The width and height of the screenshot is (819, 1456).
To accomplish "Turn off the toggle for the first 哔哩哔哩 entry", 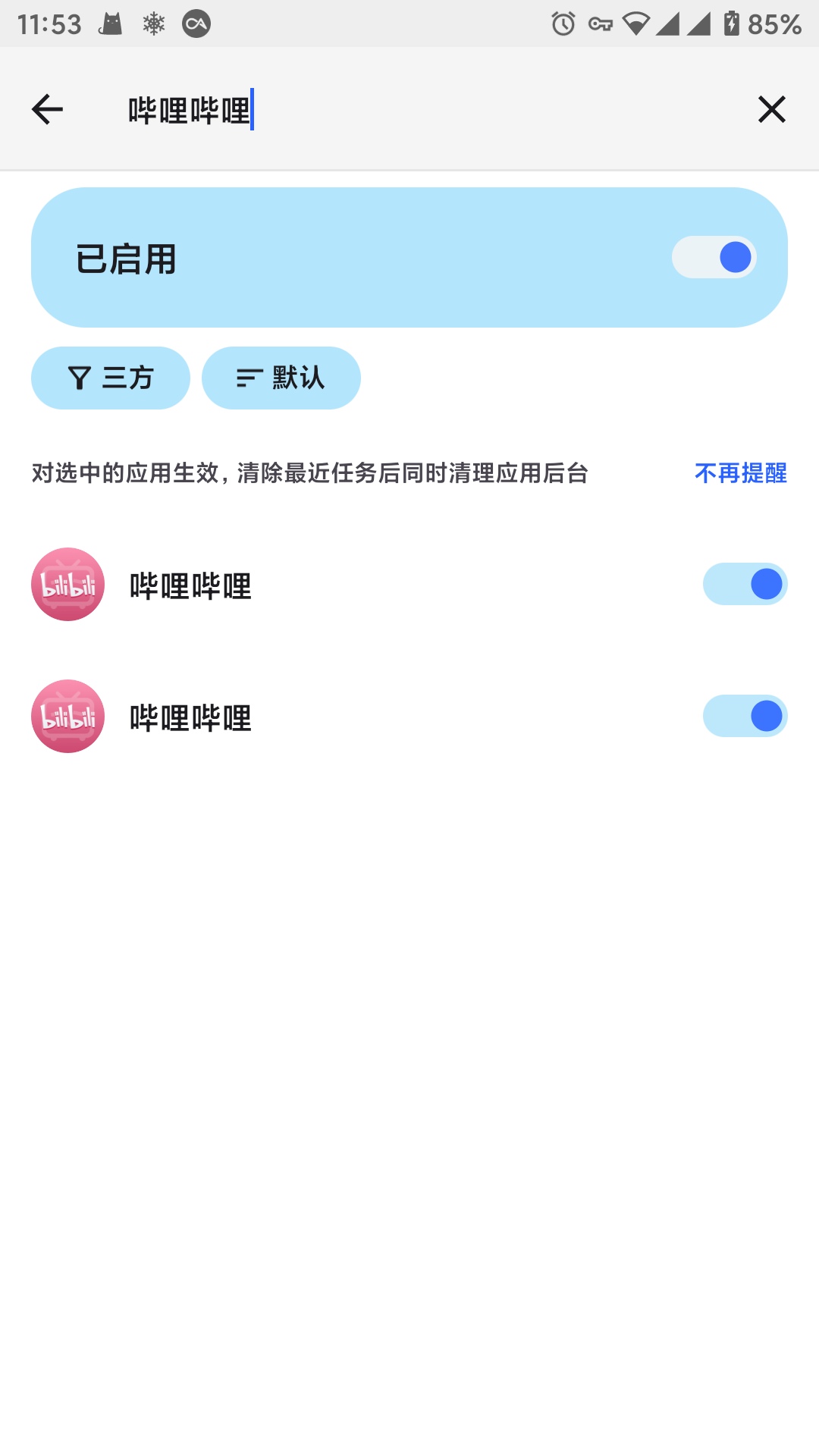I will point(744,584).
